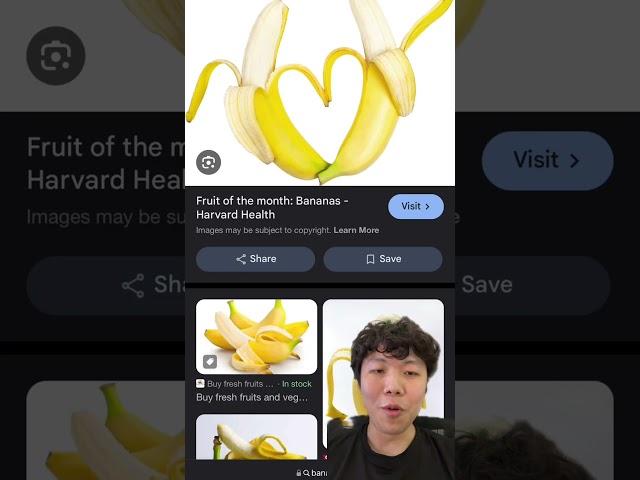Search this image with Google Lens

208,162
